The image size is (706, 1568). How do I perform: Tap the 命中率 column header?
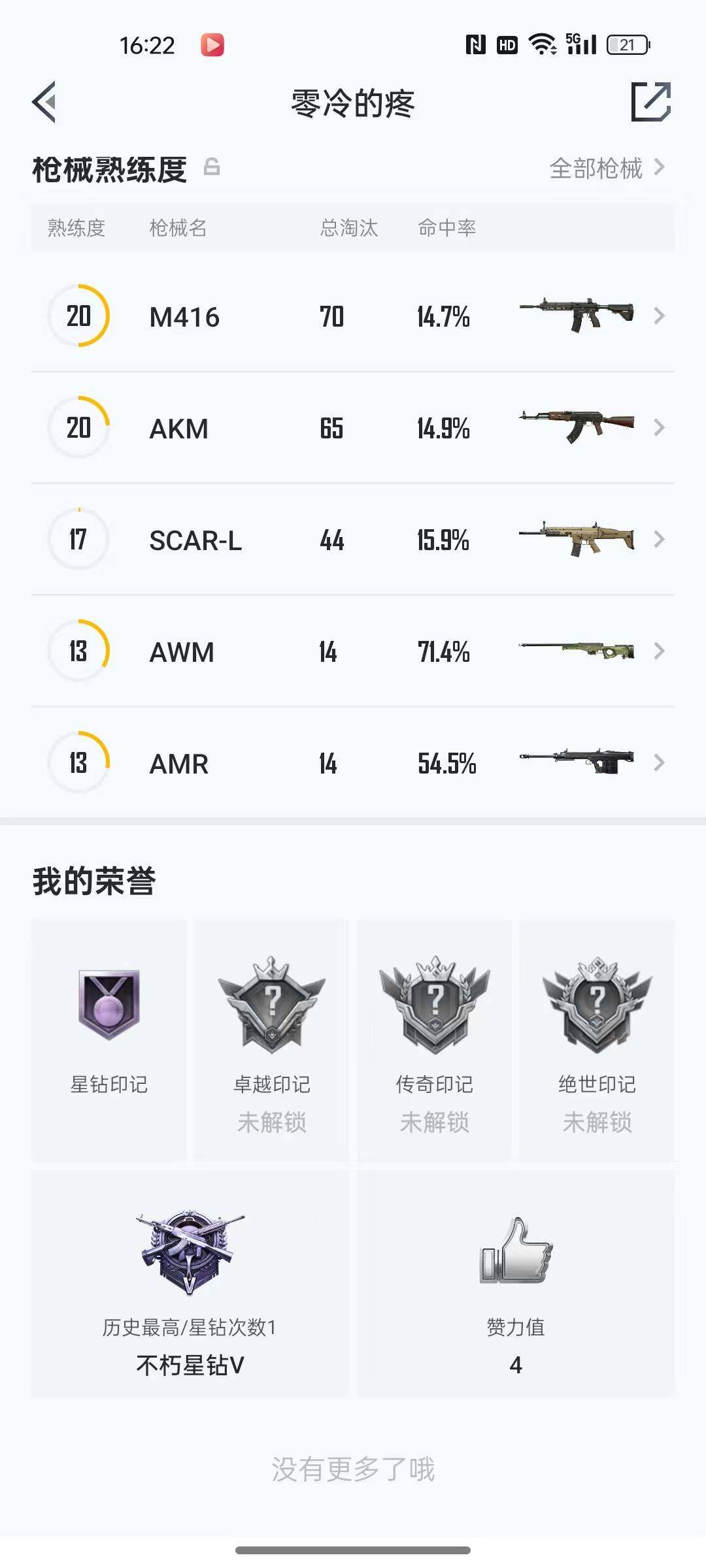tap(447, 227)
